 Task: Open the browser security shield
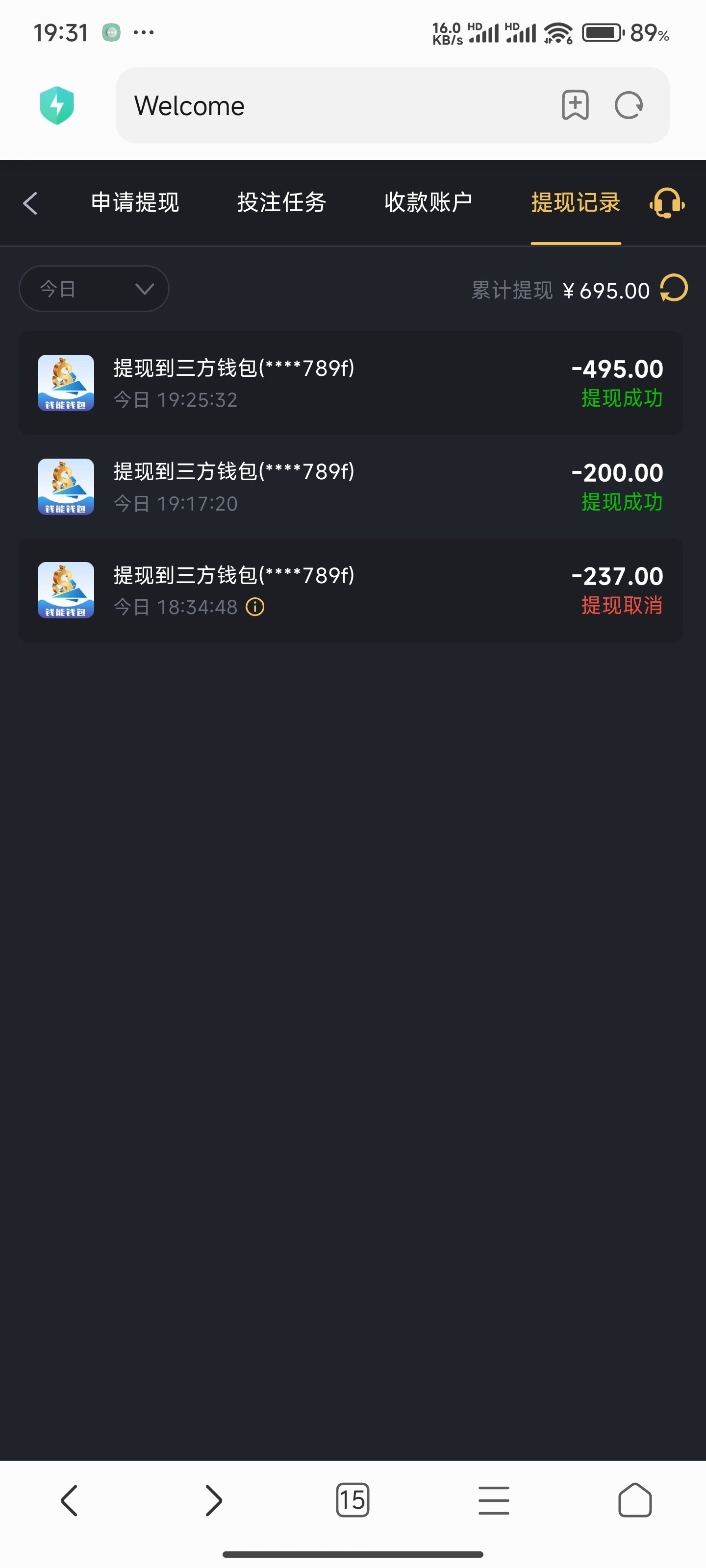(57, 105)
